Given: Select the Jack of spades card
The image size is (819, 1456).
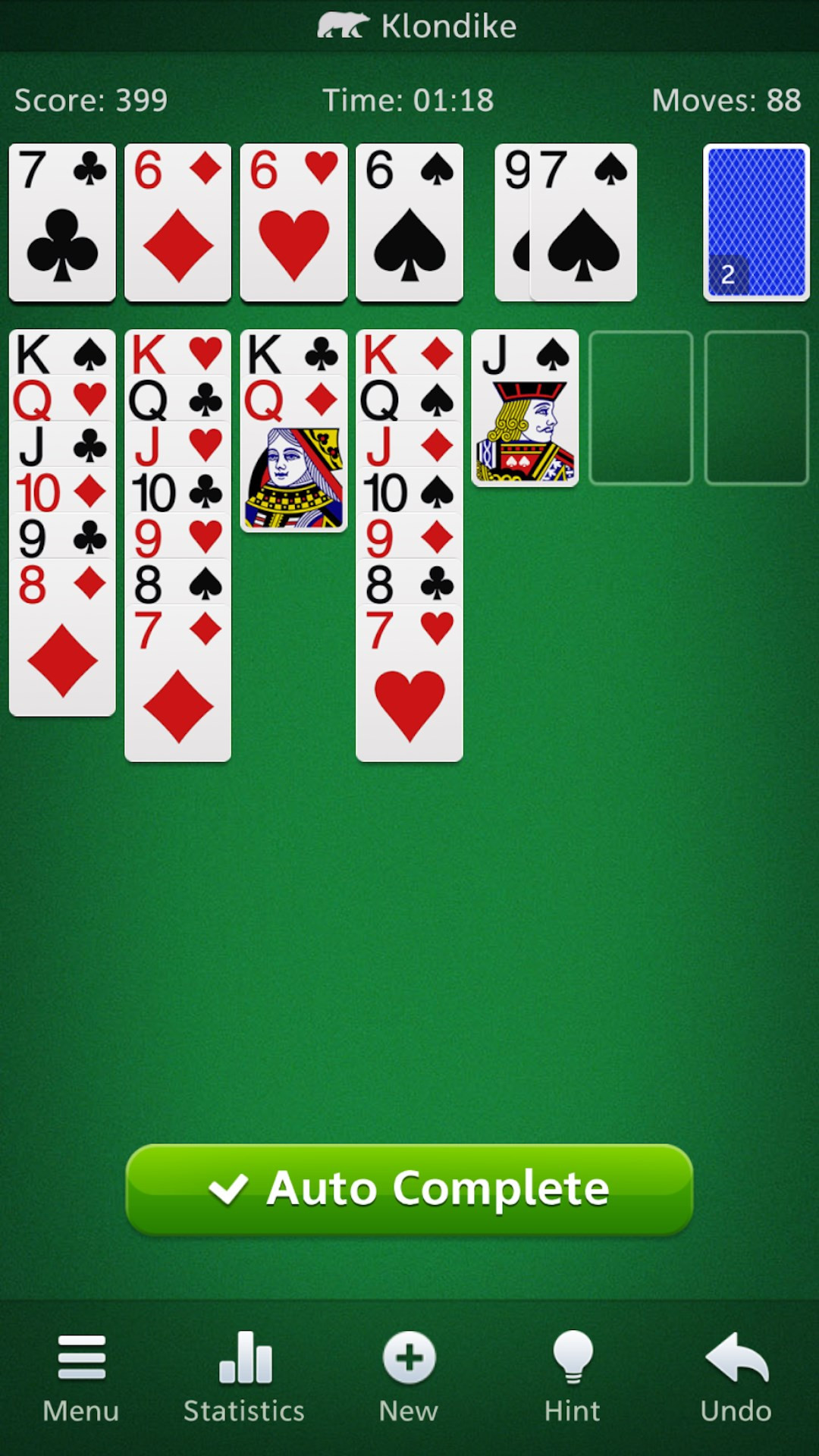Looking at the screenshot, I should tap(525, 409).
